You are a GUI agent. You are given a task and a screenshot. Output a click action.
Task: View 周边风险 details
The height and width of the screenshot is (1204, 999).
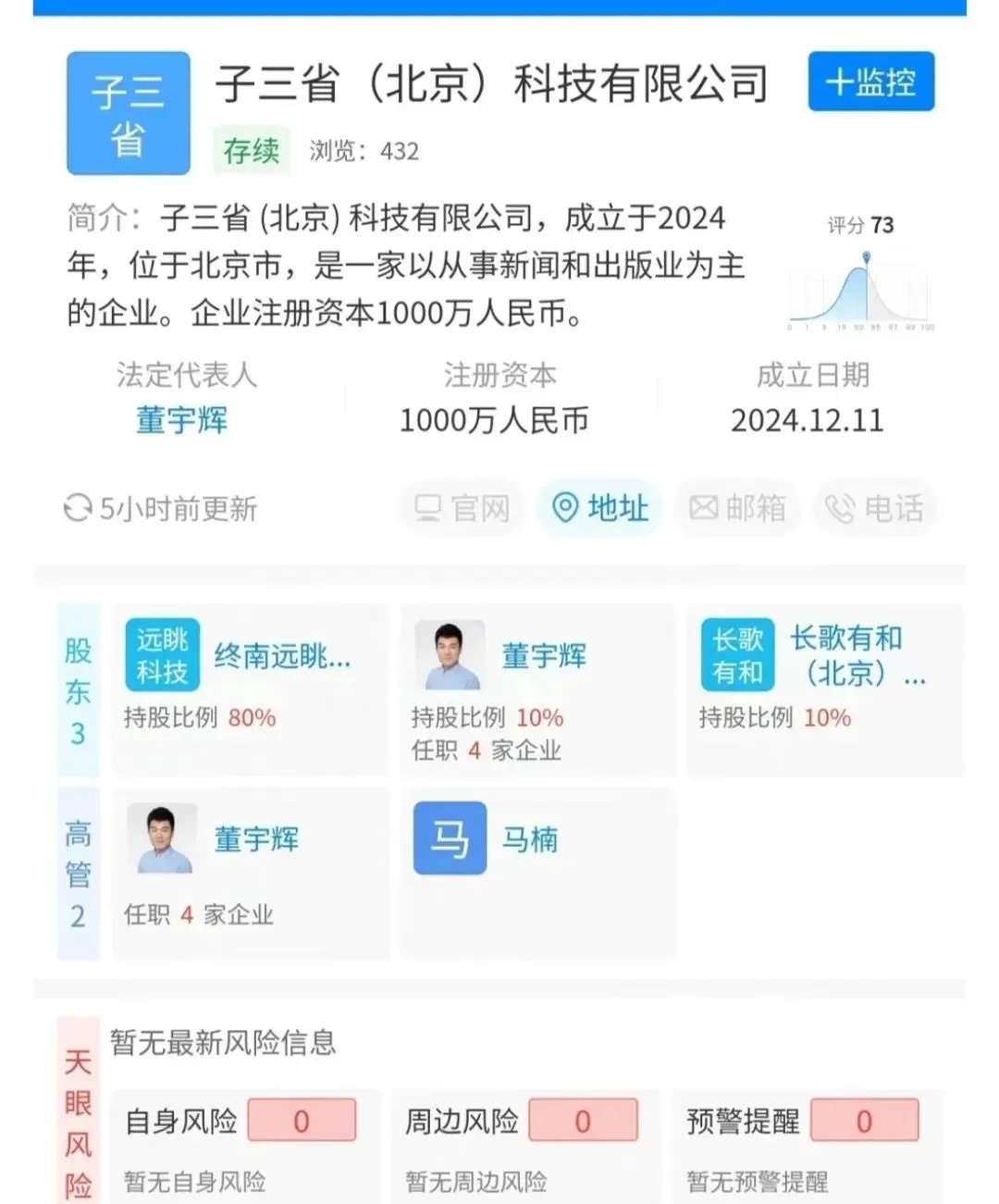coord(524,1145)
